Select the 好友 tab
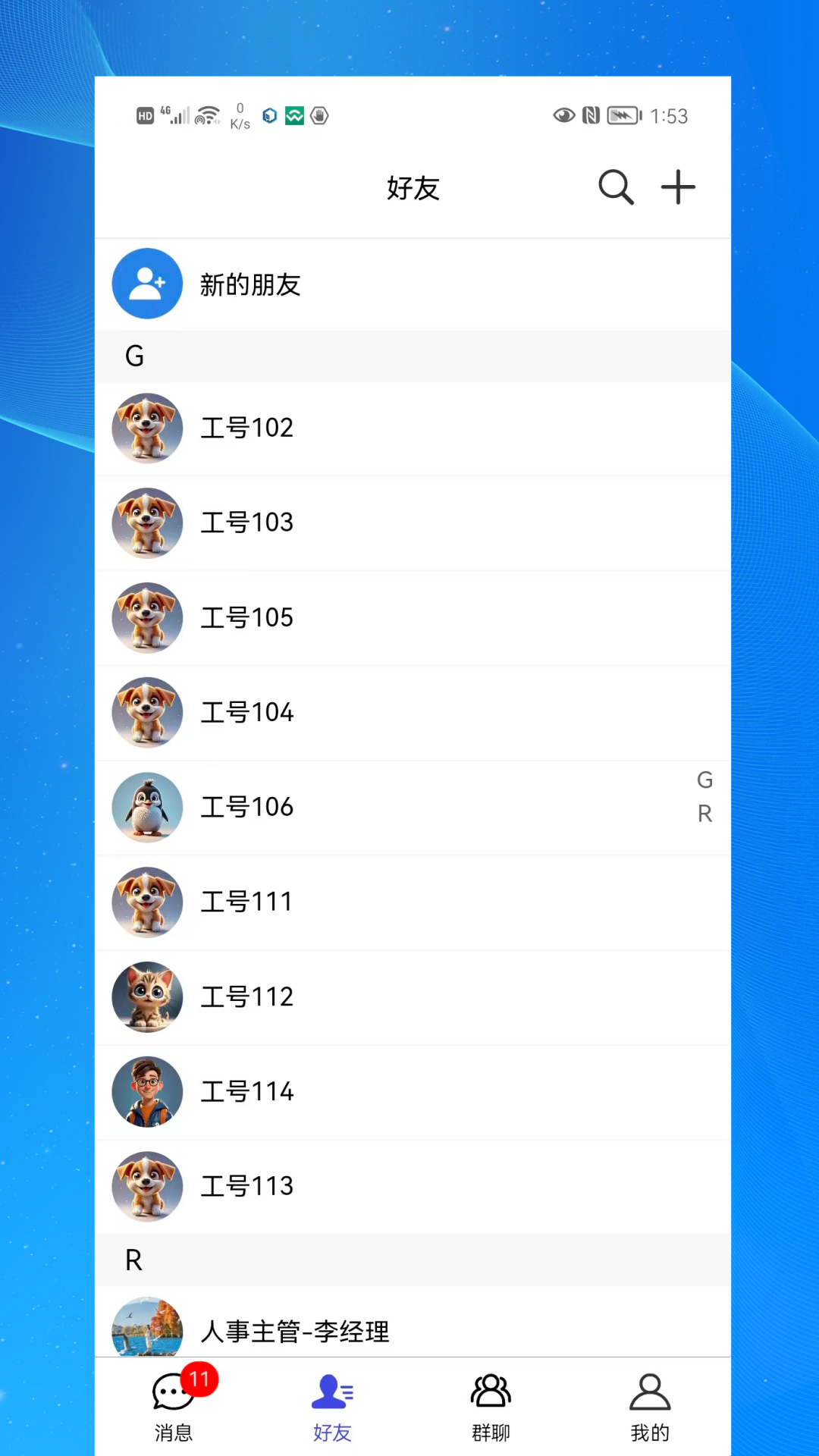819x1456 pixels. tap(333, 1407)
